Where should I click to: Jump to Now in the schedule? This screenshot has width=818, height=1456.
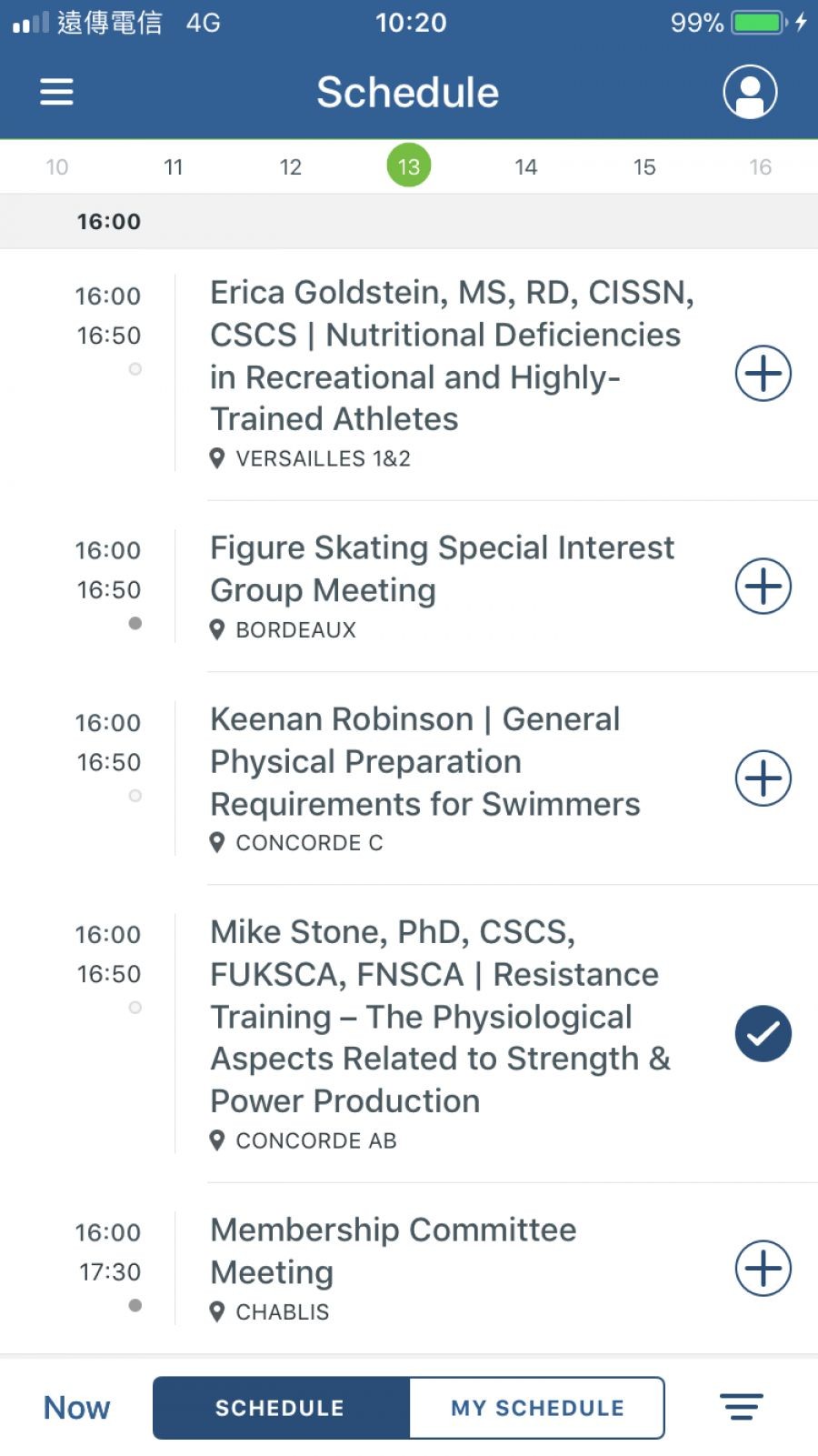[76, 1408]
